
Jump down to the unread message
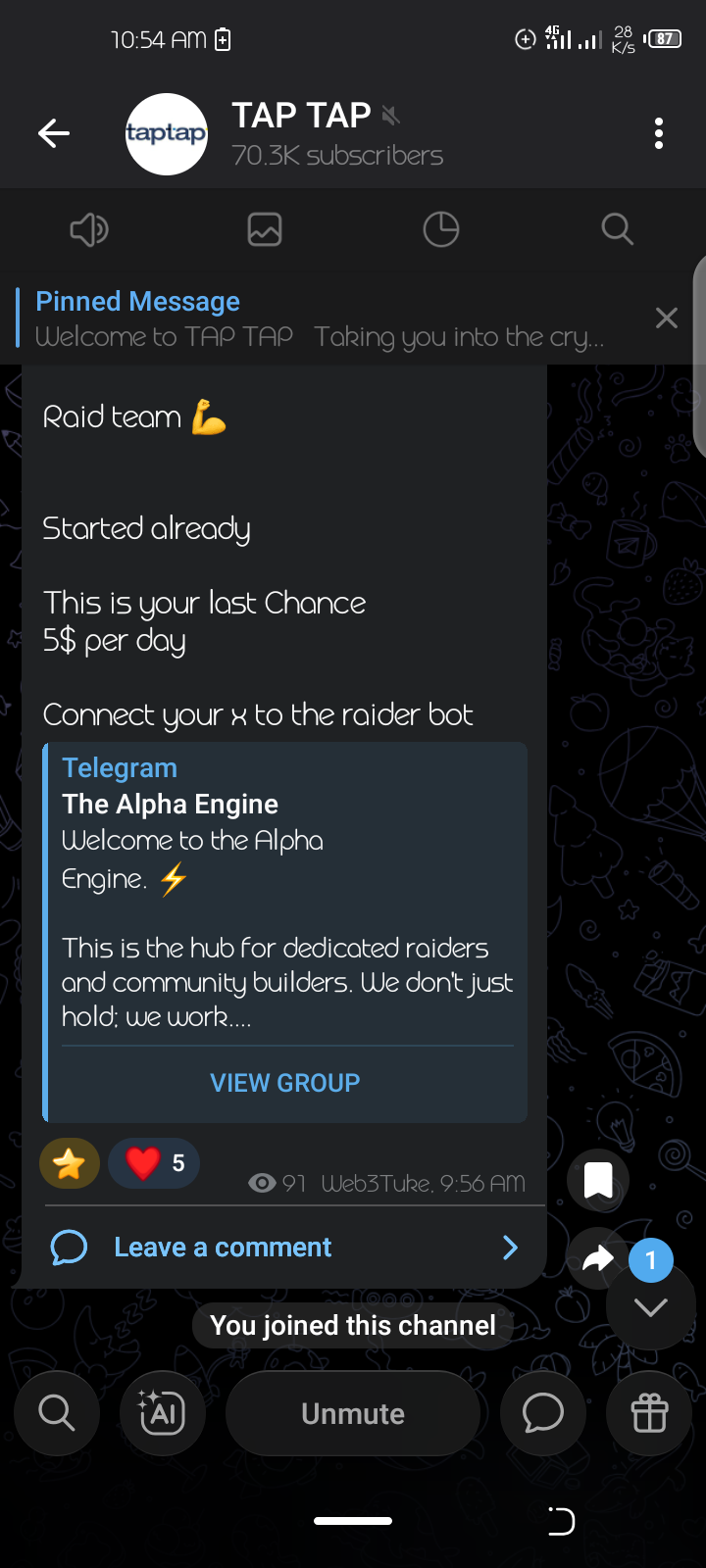coord(650,1306)
